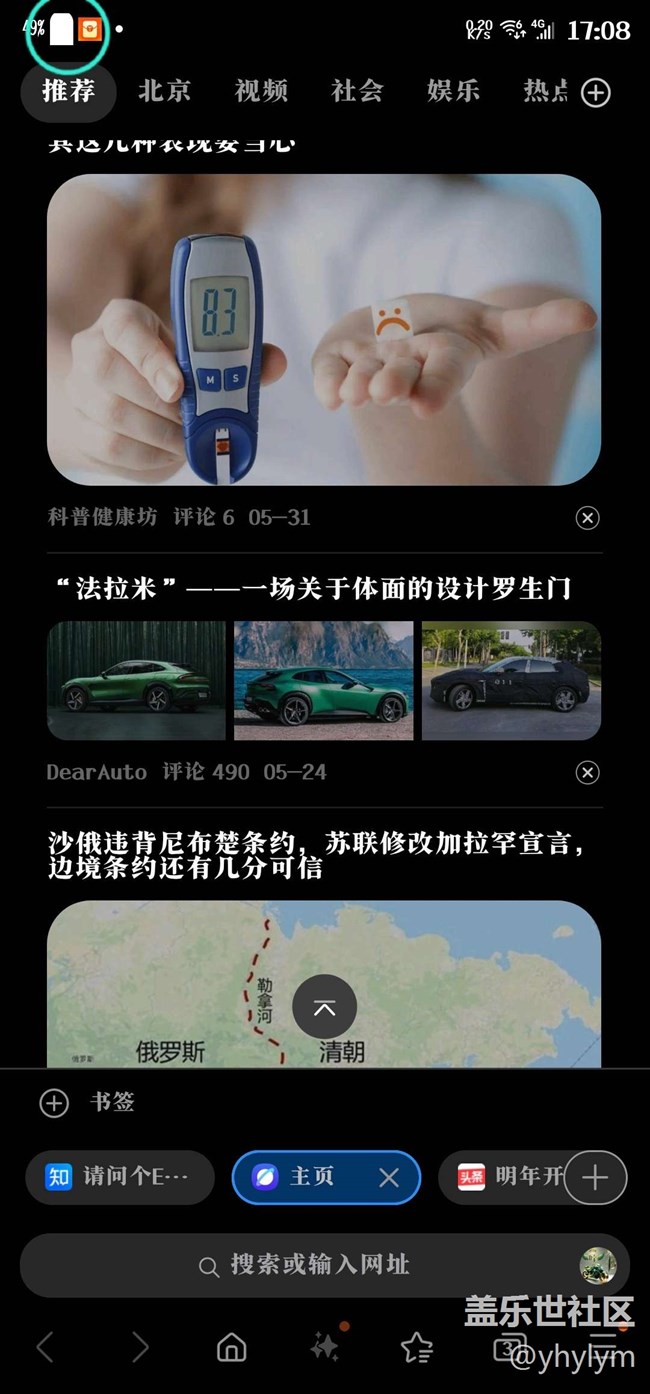
Task: Open the 沙俄违背尼布楚条约 article
Action: coord(316,855)
